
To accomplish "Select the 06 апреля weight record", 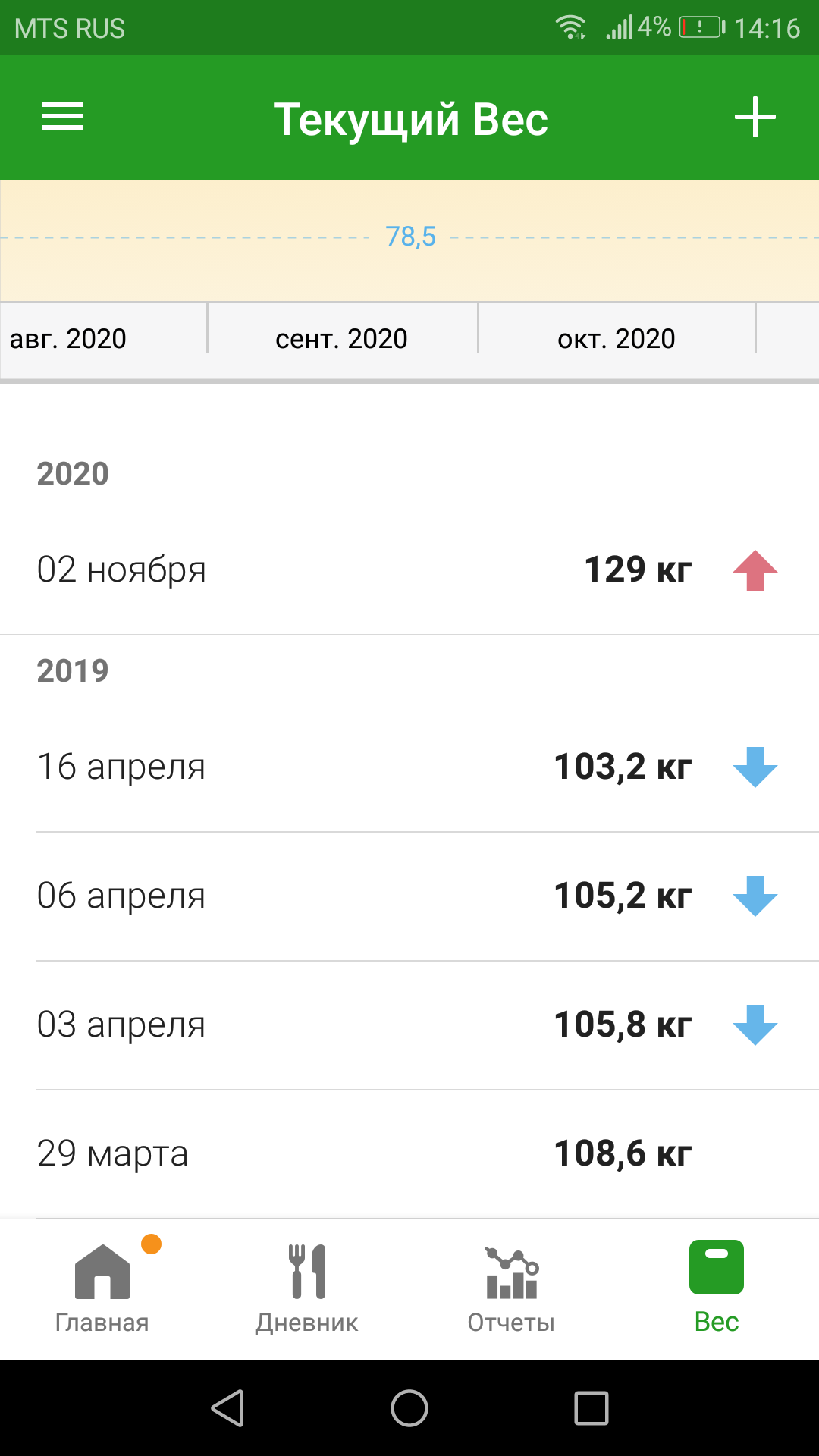I will (409, 896).
